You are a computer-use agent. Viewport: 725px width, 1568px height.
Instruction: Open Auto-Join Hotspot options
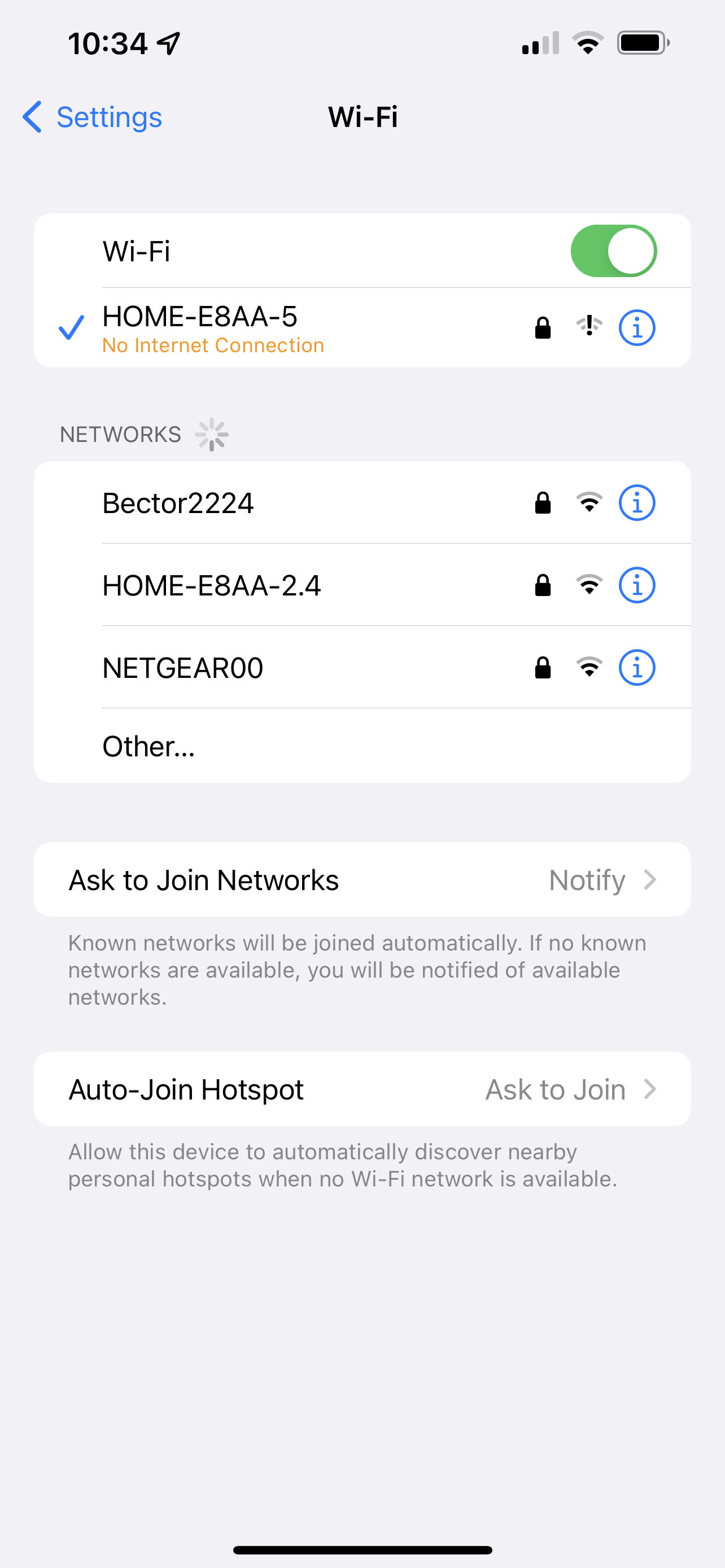[362, 1089]
